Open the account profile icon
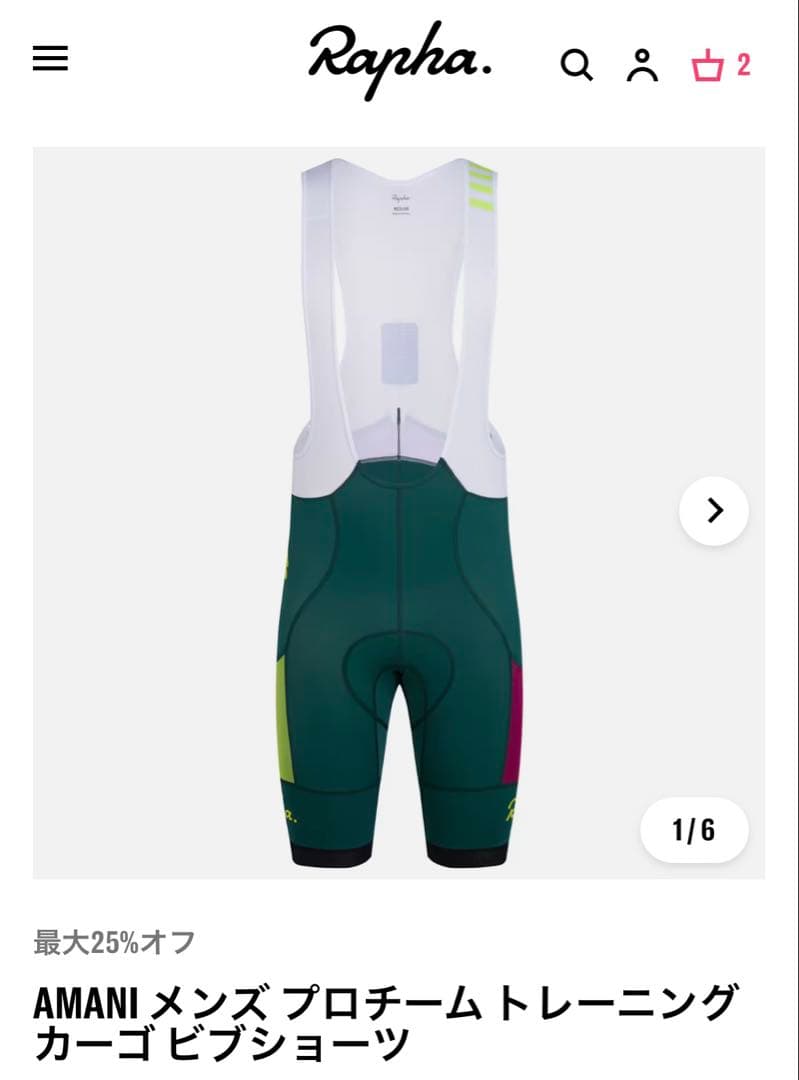 coord(642,66)
